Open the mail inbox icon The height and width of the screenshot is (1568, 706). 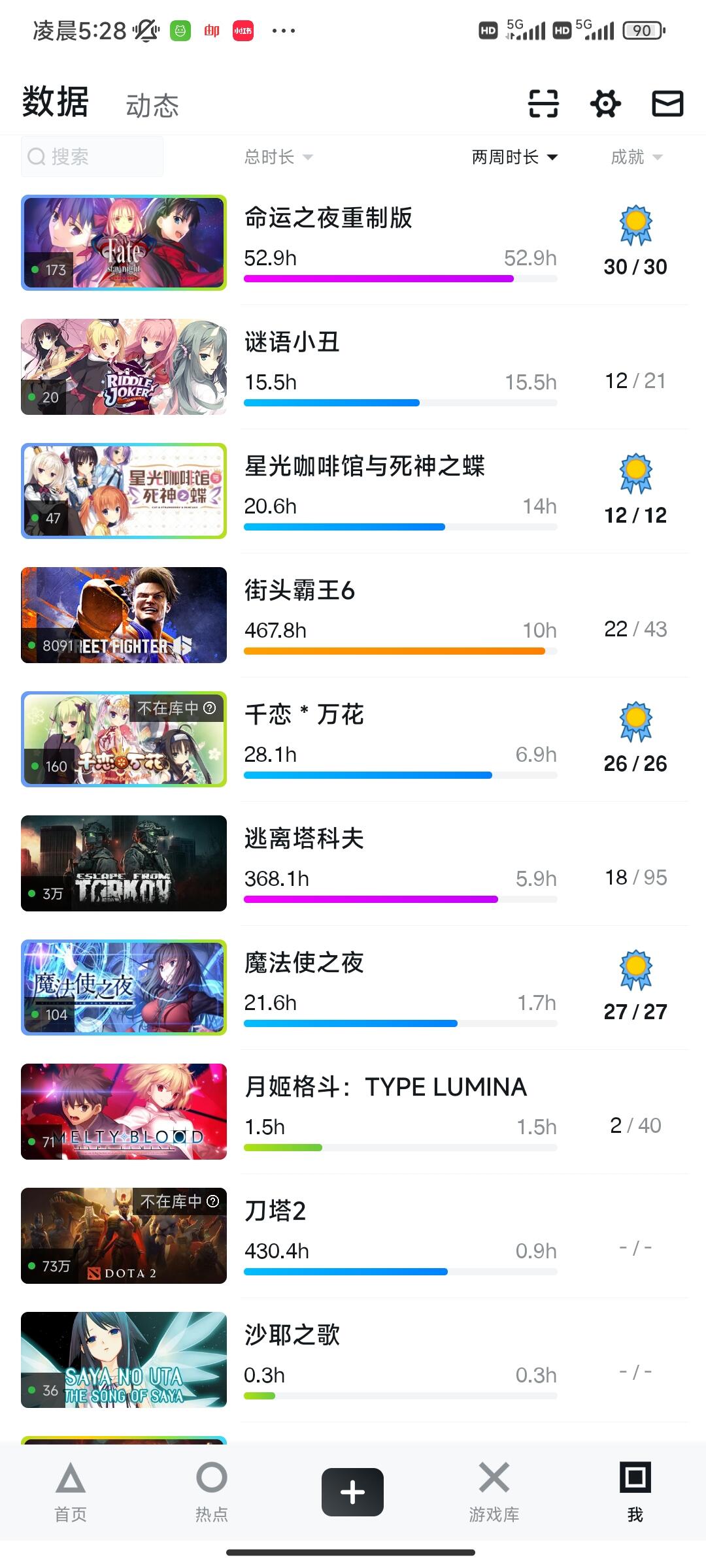[667, 104]
